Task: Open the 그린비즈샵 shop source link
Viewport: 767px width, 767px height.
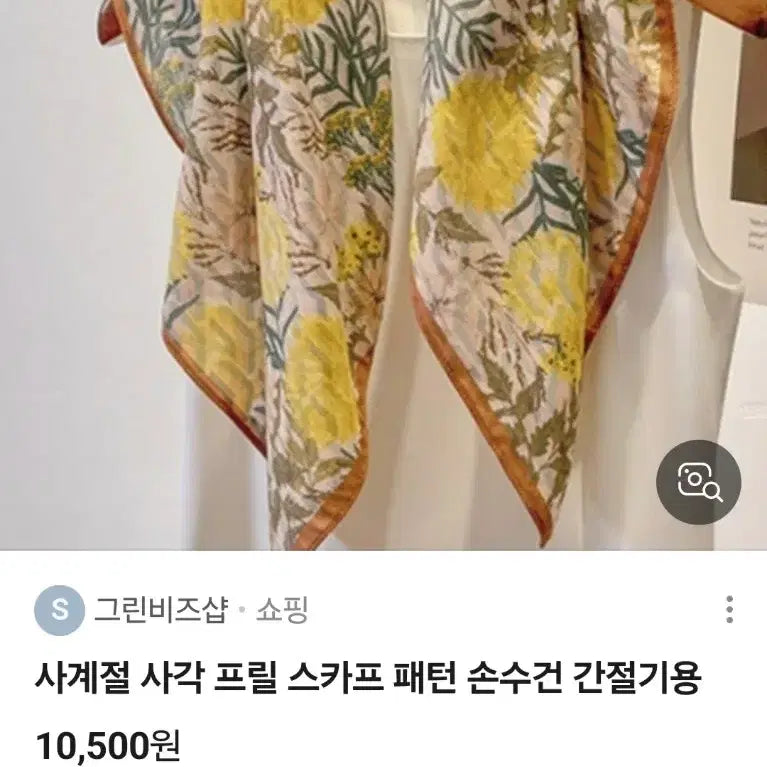Action: [x=161, y=609]
